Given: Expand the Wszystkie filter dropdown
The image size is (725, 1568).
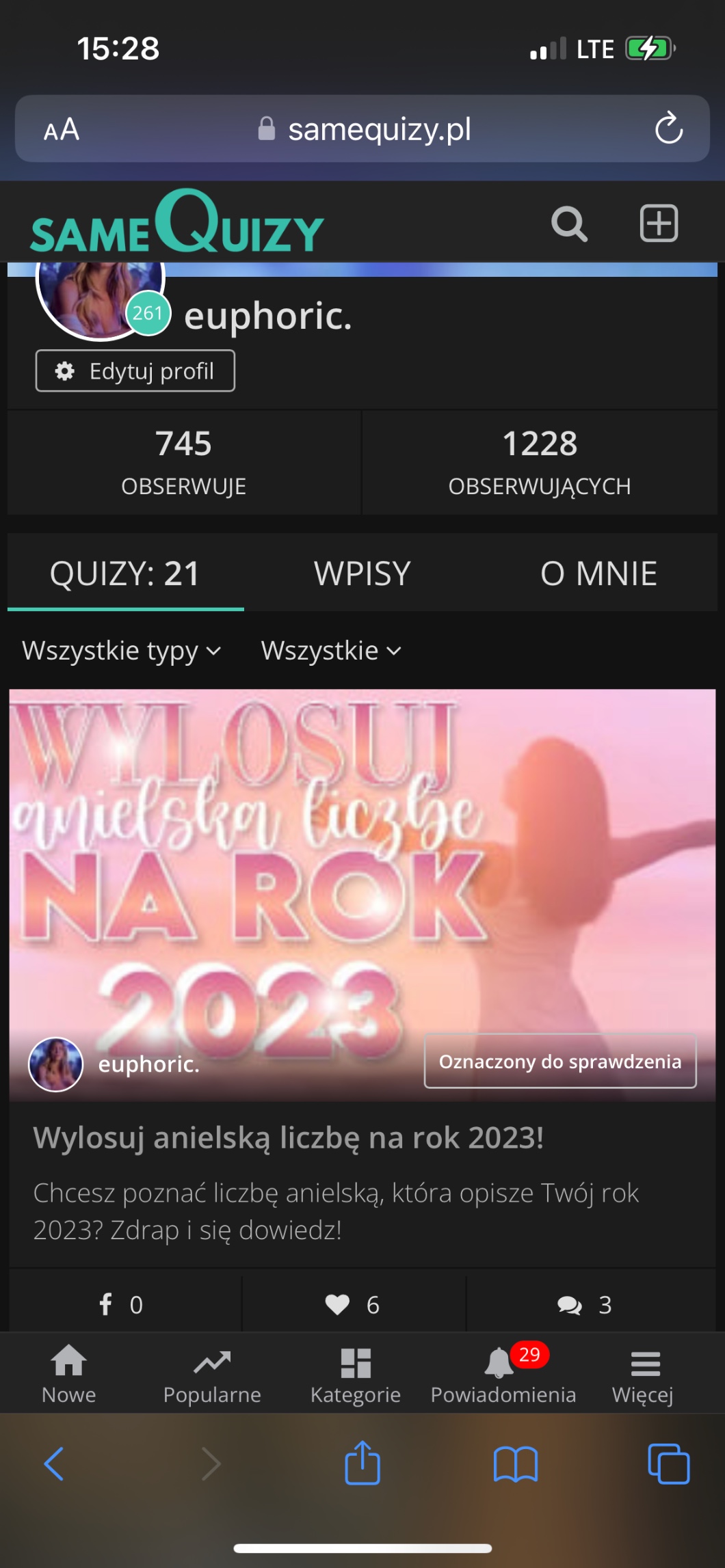Looking at the screenshot, I should (x=330, y=650).
